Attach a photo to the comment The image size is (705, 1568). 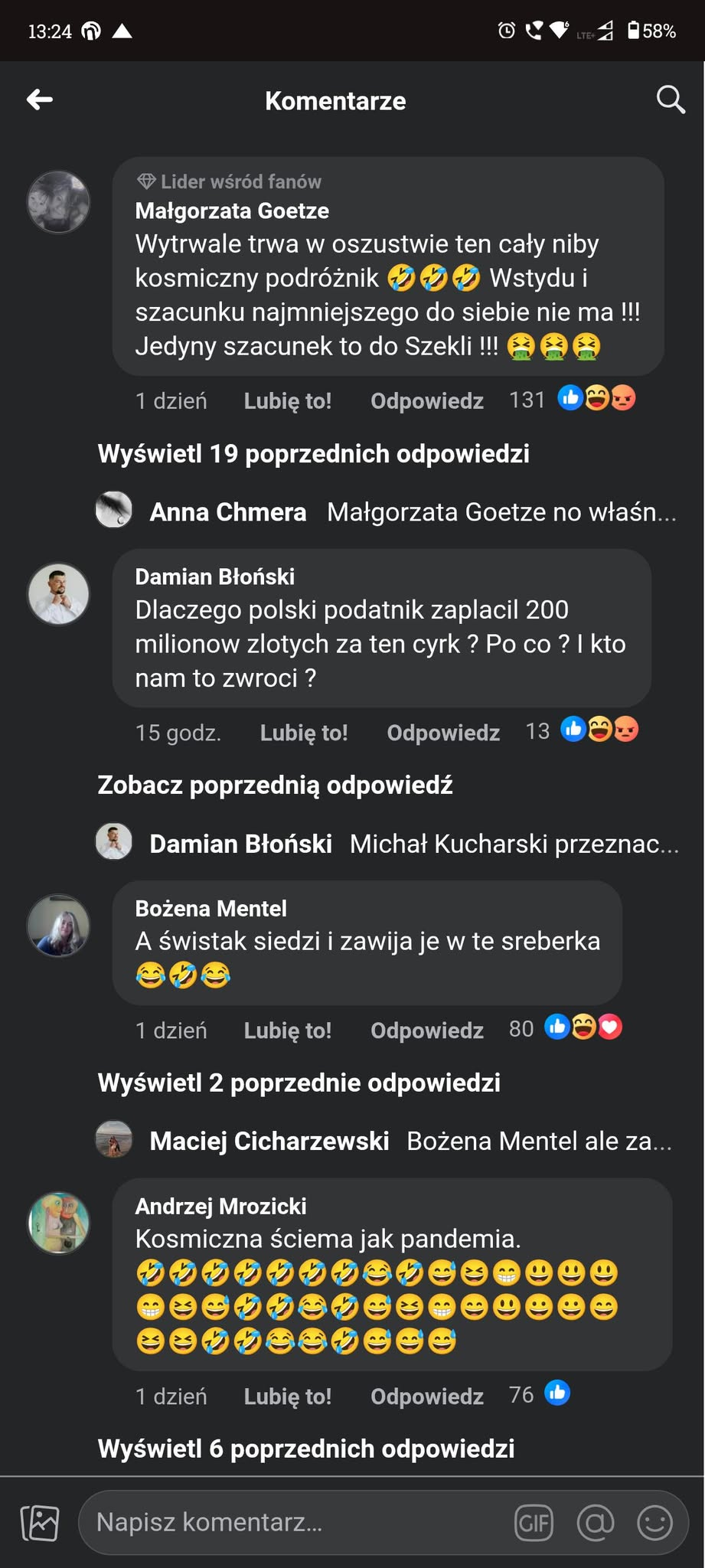40,1522
